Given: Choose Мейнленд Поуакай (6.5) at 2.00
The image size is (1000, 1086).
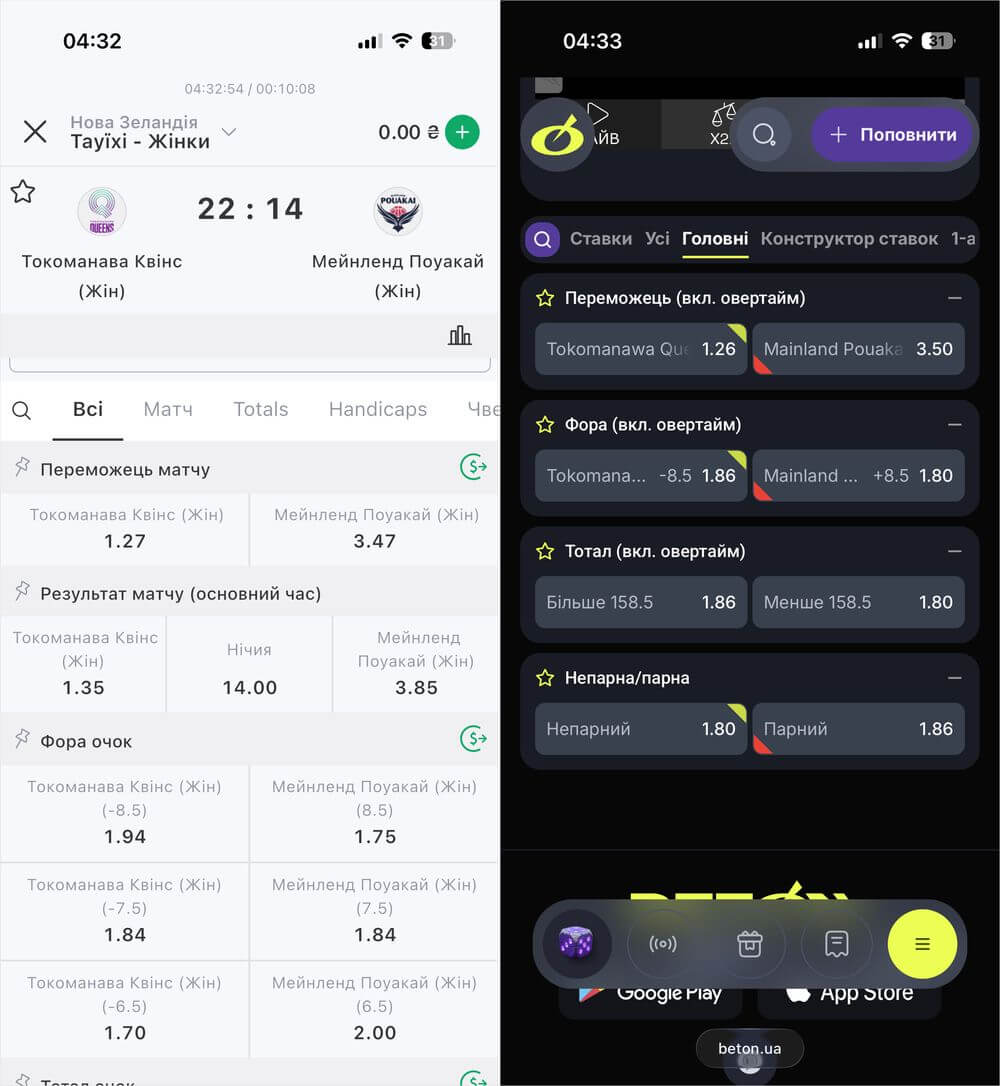Looking at the screenshot, I should (x=375, y=1009).
